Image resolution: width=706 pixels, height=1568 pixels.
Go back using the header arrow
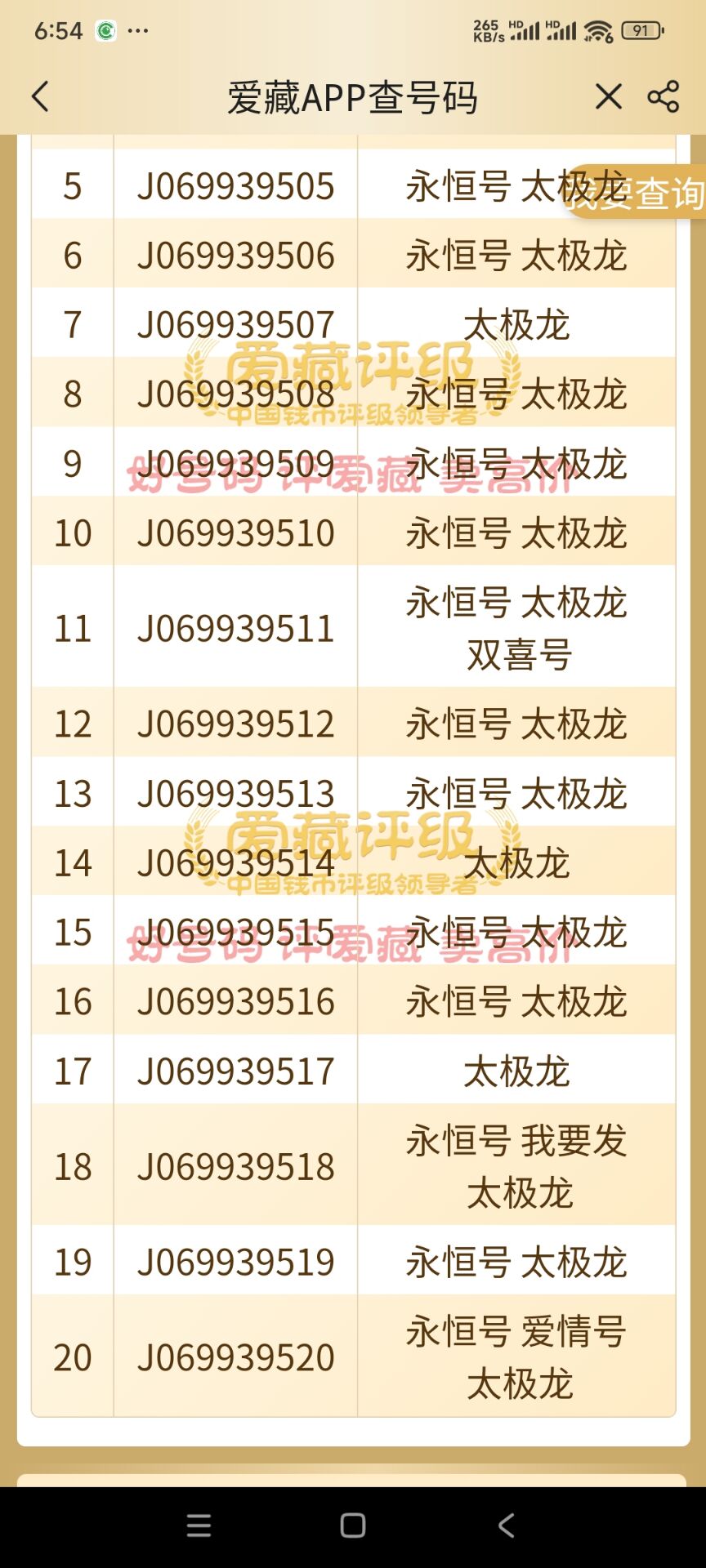[x=40, y=97]
